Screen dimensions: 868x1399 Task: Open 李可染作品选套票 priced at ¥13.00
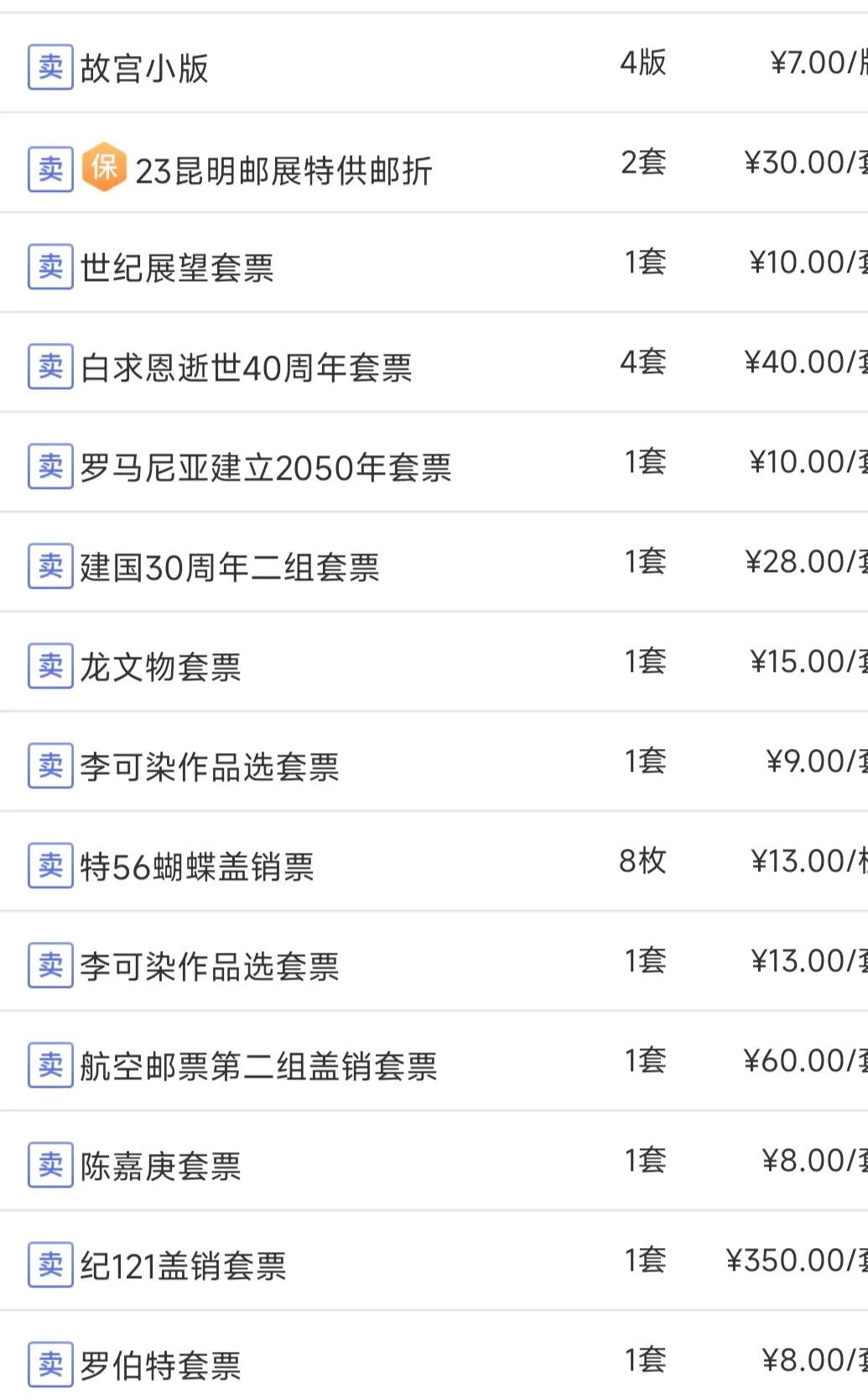[x=210, y=966]
